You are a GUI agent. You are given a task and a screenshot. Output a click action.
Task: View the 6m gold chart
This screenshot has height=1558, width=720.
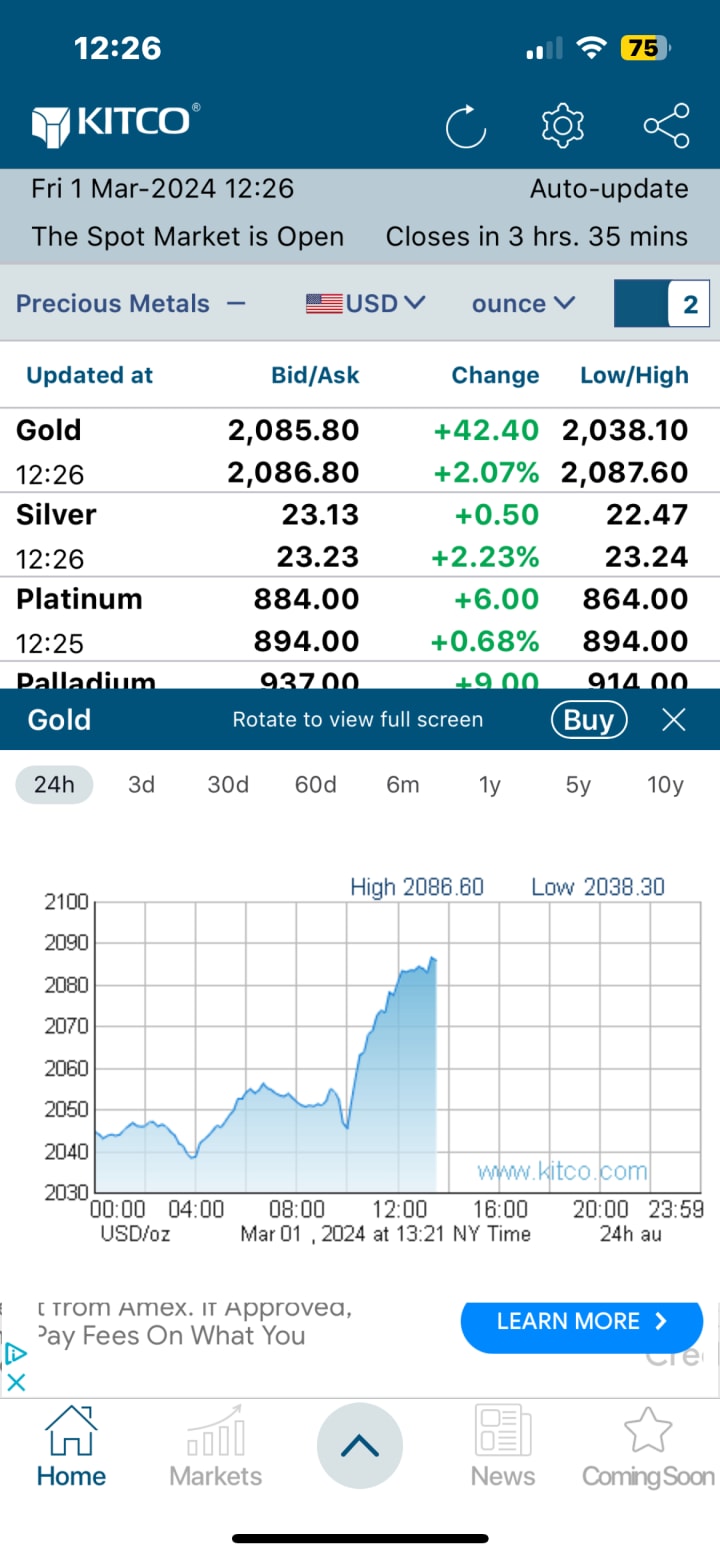402,785
